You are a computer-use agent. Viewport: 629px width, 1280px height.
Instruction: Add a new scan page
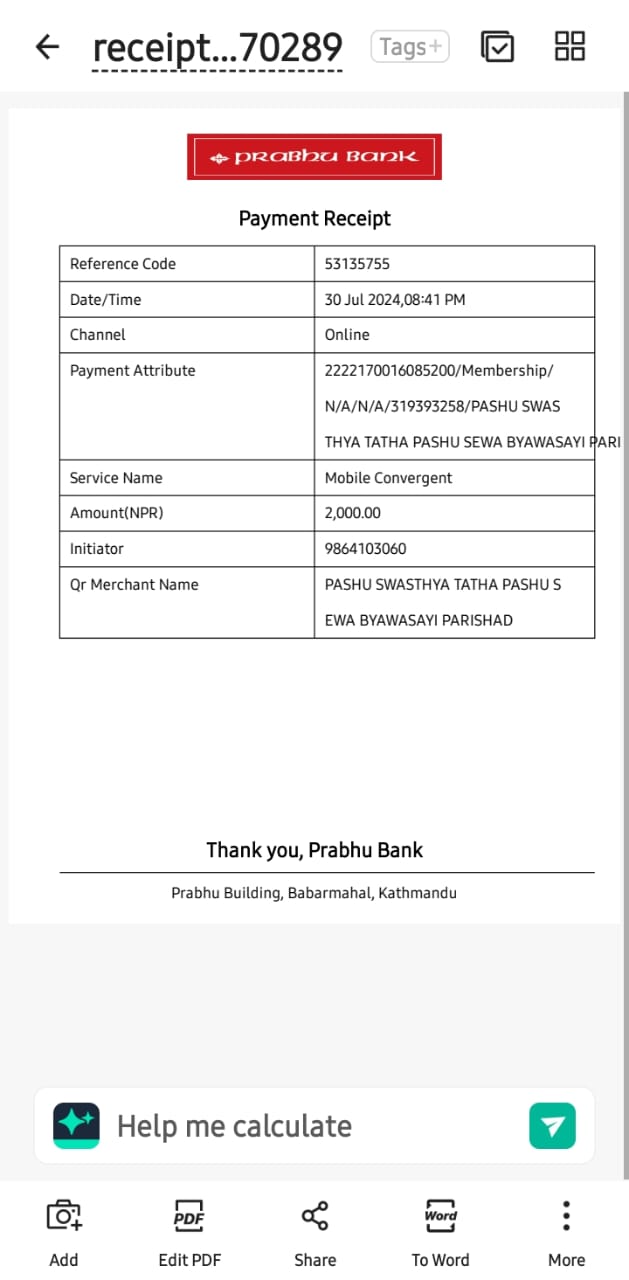(64, 1233)
